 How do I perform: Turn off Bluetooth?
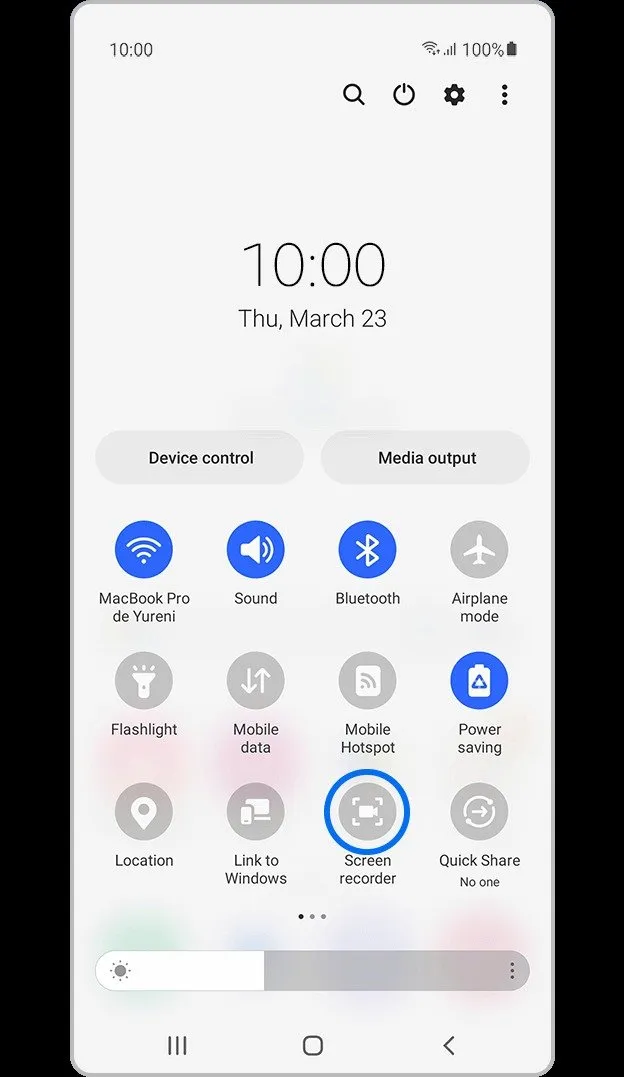click(367, 549)
